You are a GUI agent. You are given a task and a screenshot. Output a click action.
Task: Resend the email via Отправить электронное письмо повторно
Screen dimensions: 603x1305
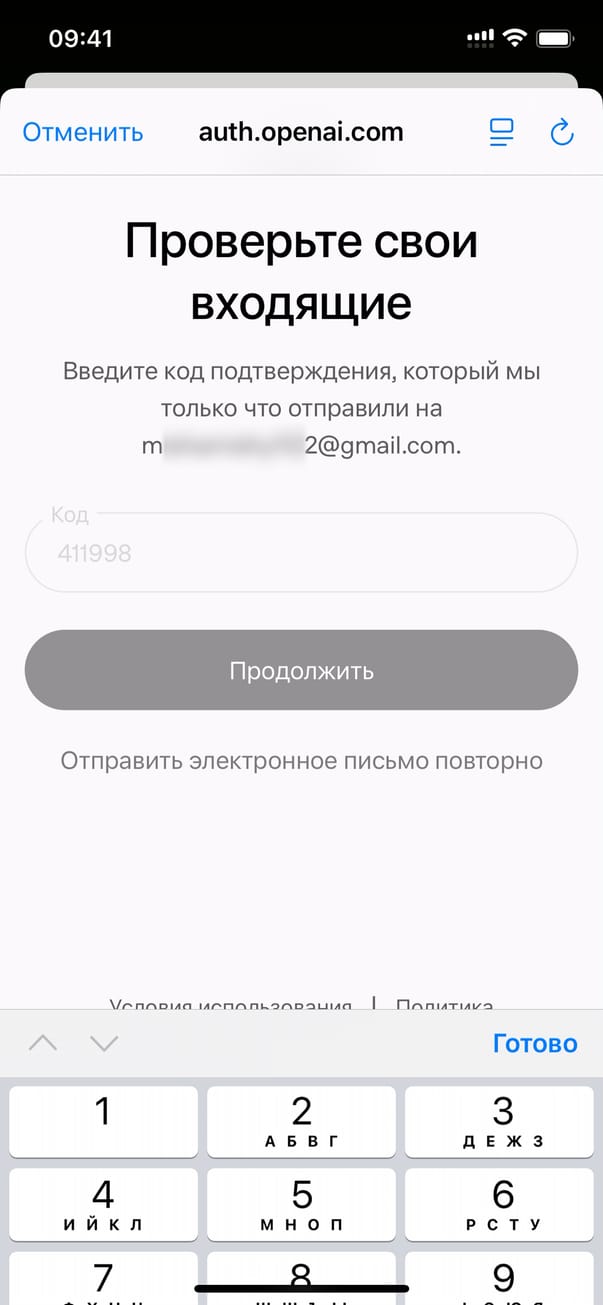tap(301, 761)
